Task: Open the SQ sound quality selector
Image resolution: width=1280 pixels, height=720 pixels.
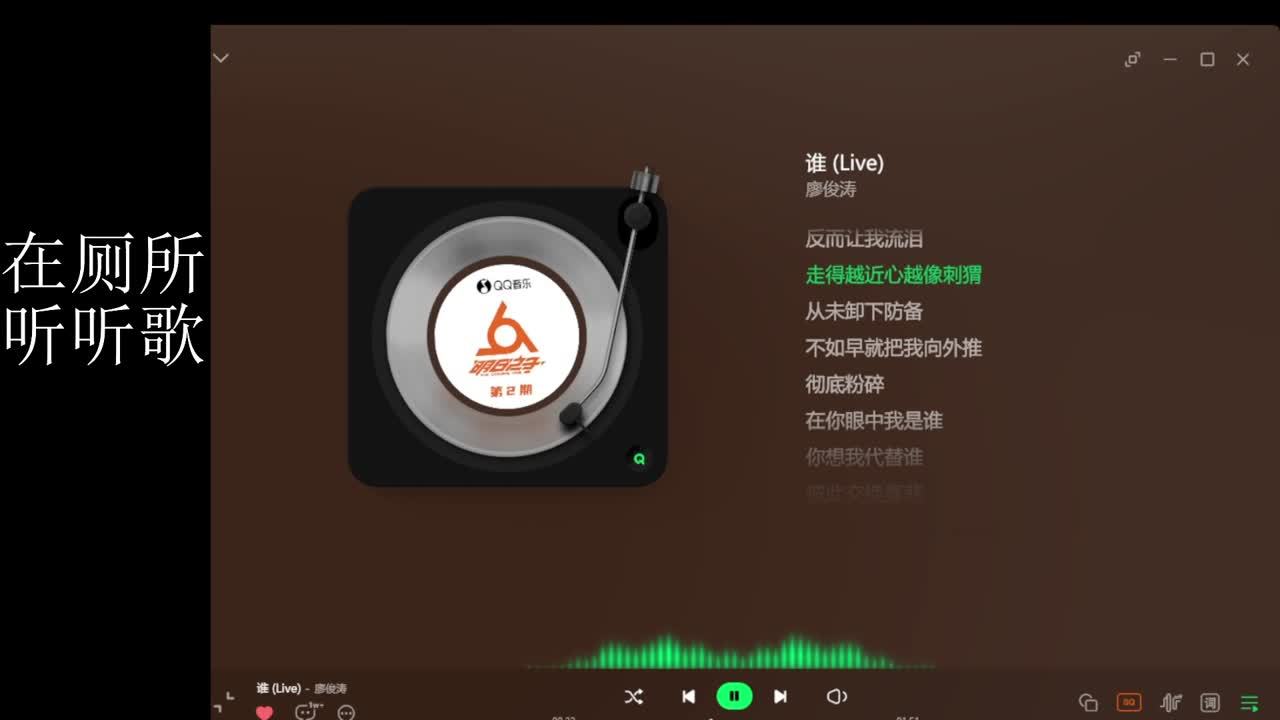Action: (1129, 702)
